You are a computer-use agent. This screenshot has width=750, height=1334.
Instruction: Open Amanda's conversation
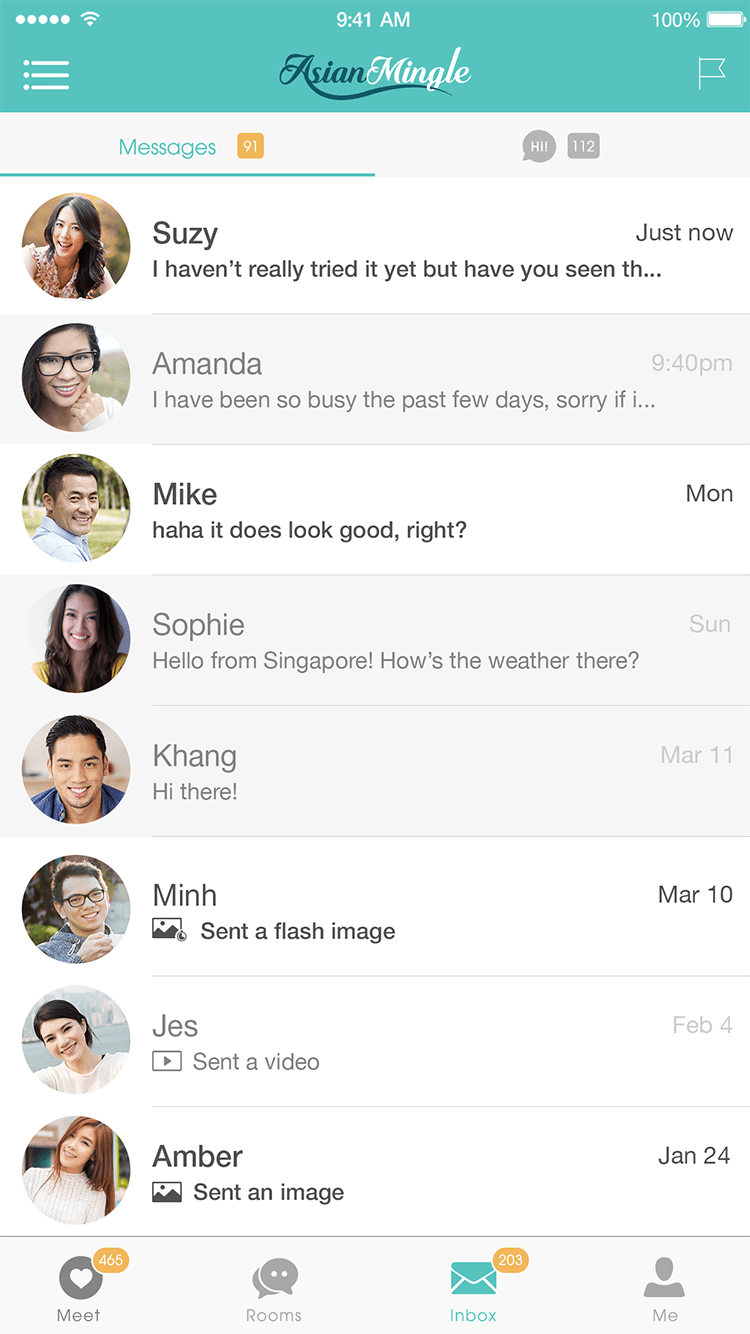[375, 379]
